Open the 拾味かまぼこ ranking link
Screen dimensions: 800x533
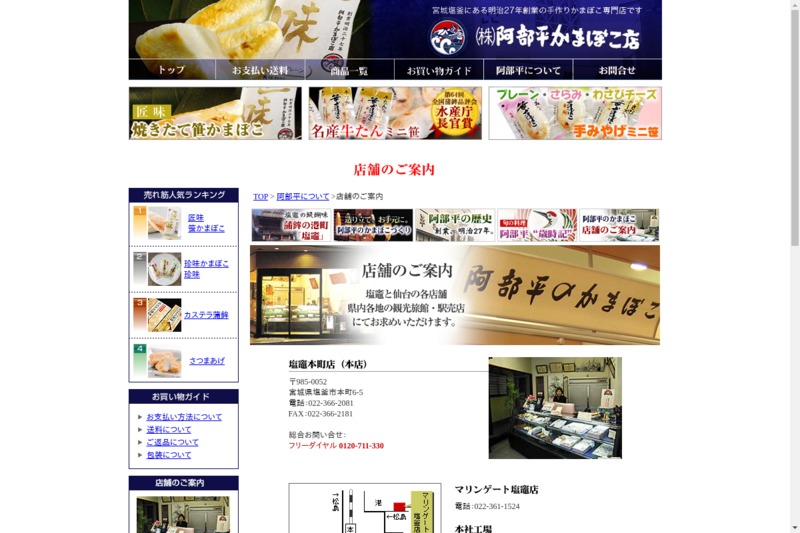tap(206, 264)
